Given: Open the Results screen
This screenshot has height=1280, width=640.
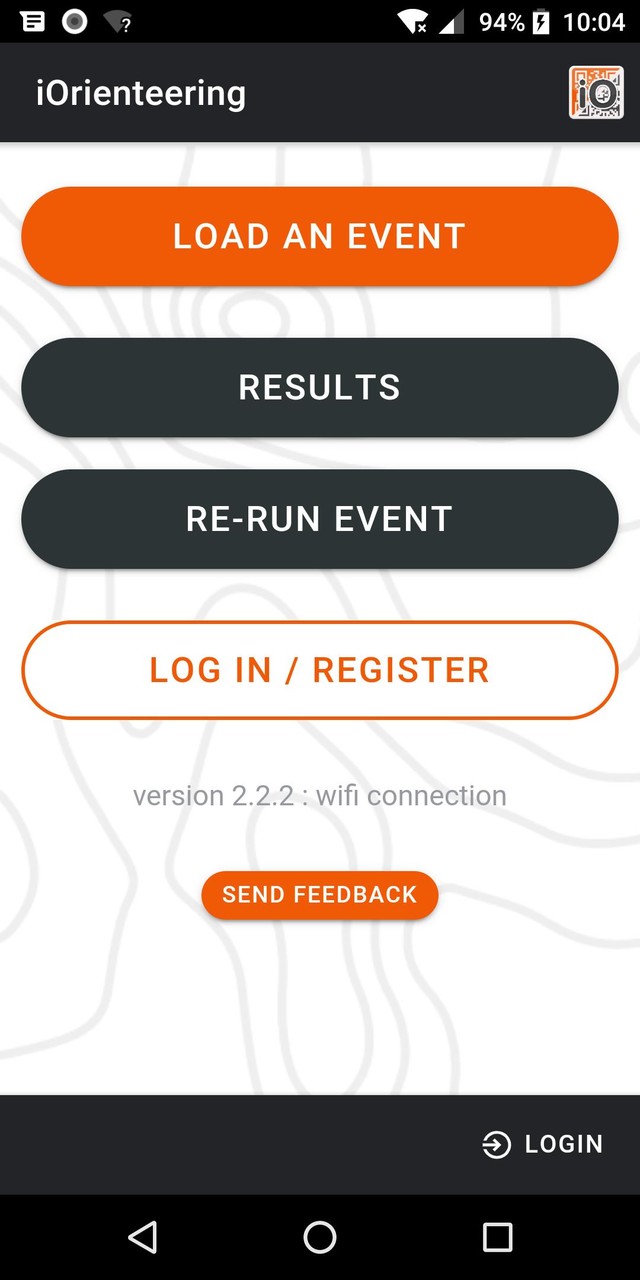Looking at the screenshot, I should (x=319, y=387).
